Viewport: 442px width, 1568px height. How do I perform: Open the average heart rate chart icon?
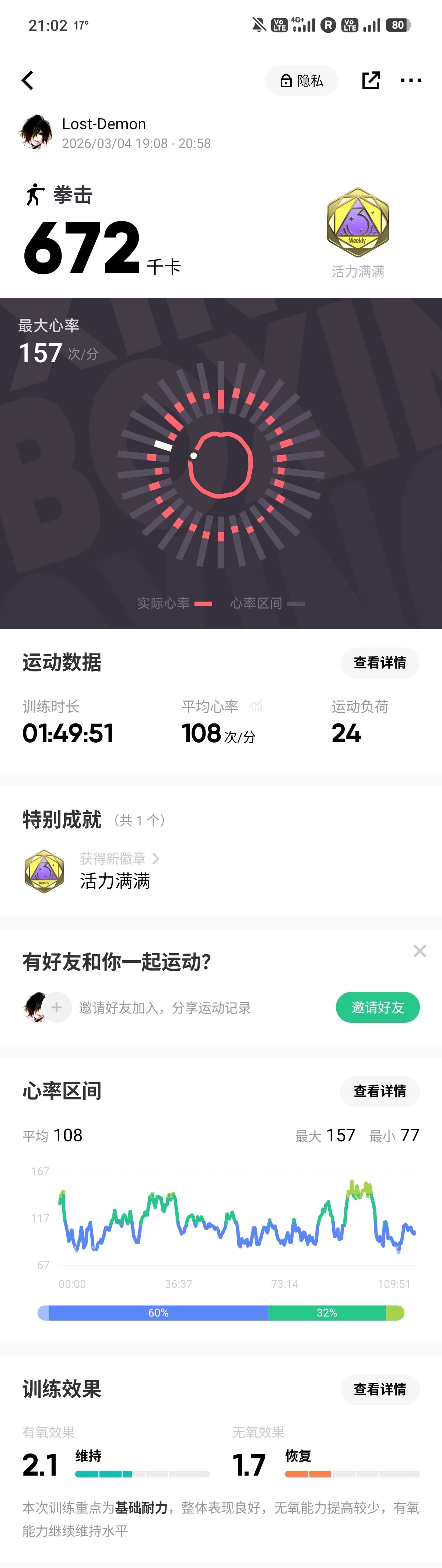[256, 707]
